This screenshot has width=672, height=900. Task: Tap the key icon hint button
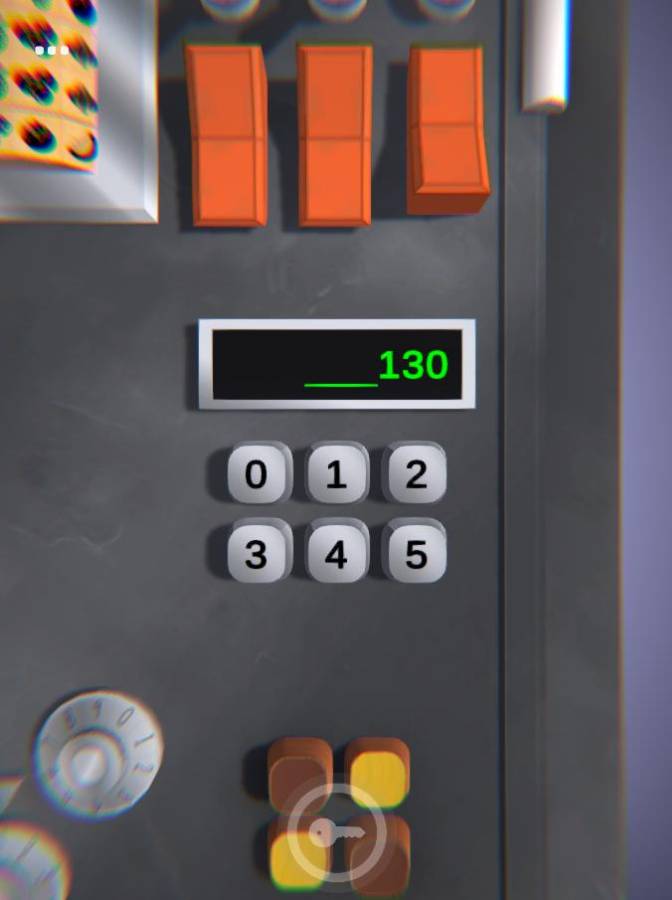point(335,834)
